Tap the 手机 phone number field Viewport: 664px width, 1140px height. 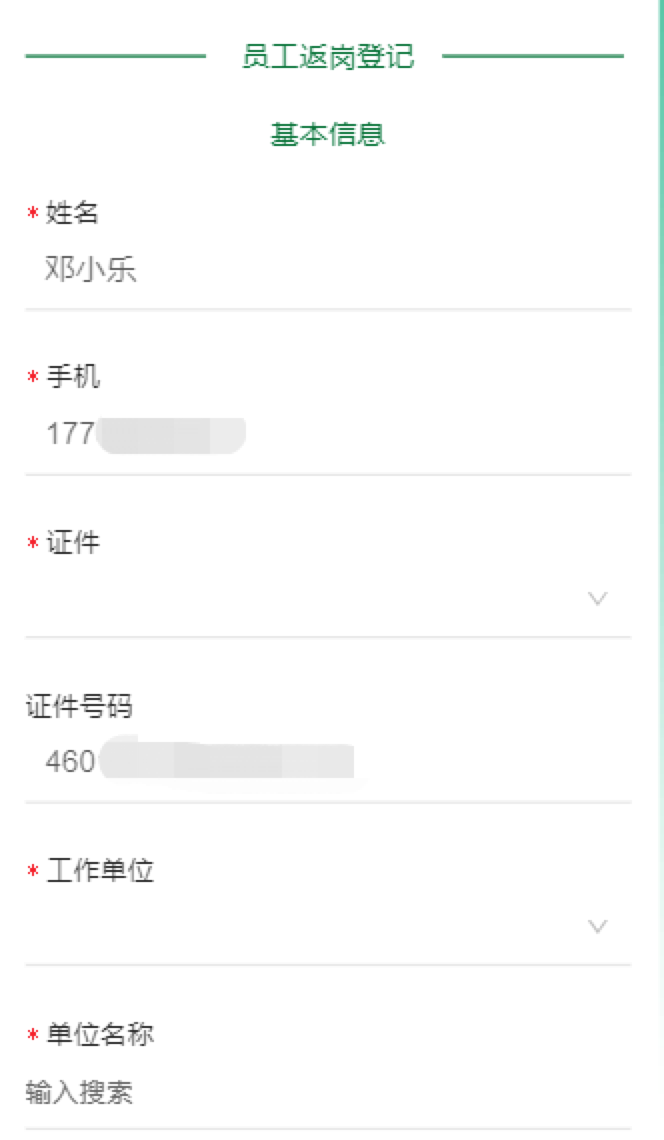tap(327, 435)
